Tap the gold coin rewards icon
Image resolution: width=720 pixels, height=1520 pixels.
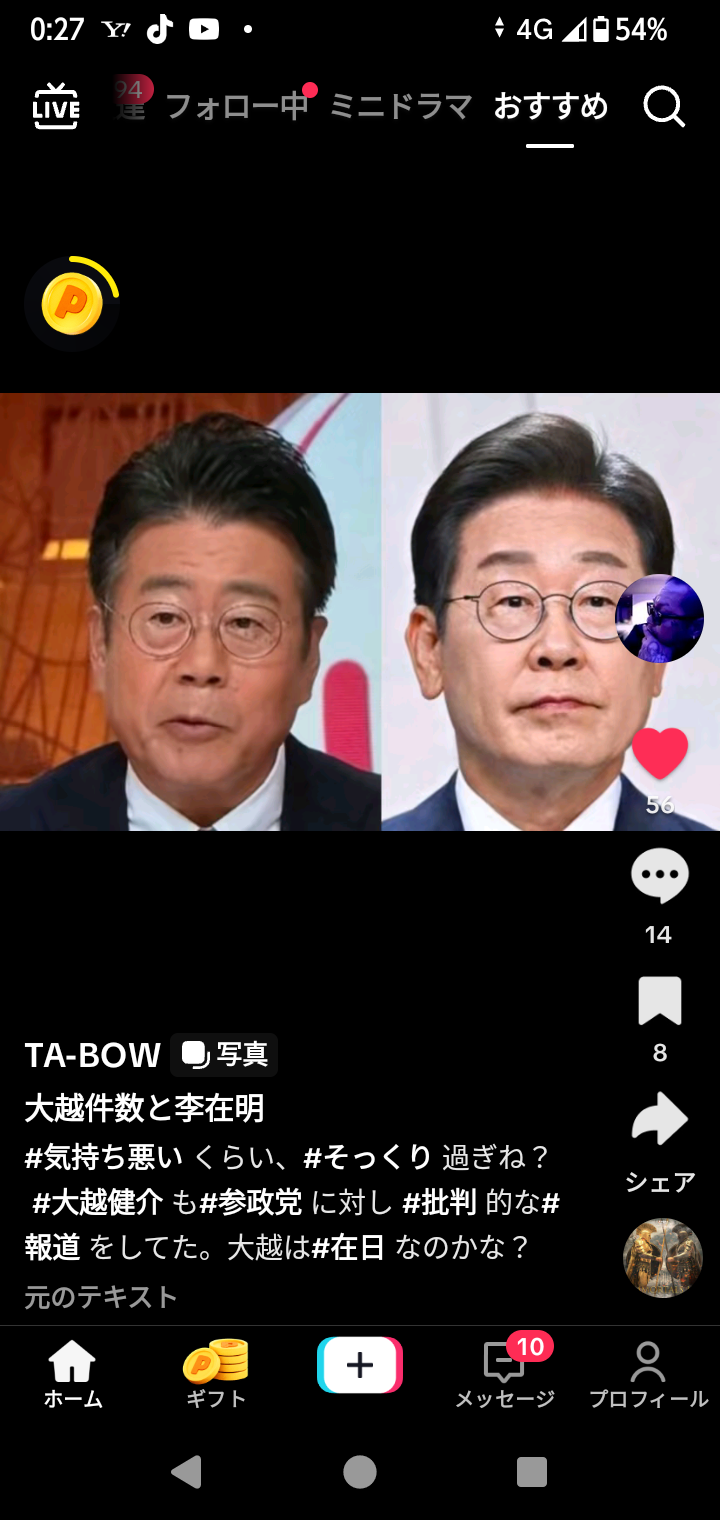[x=72, y=304]
